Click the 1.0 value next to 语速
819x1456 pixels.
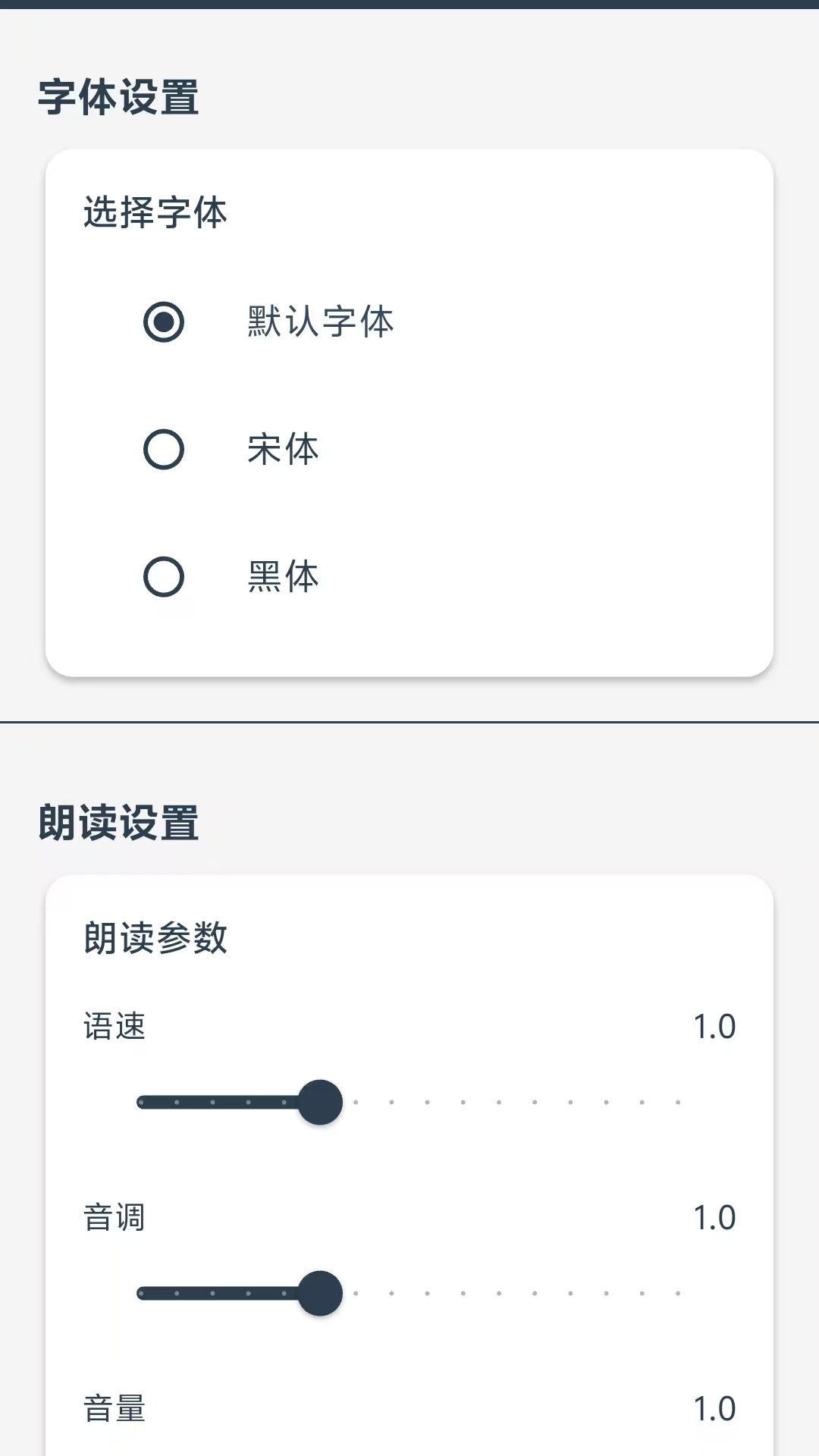point(714,1025)
